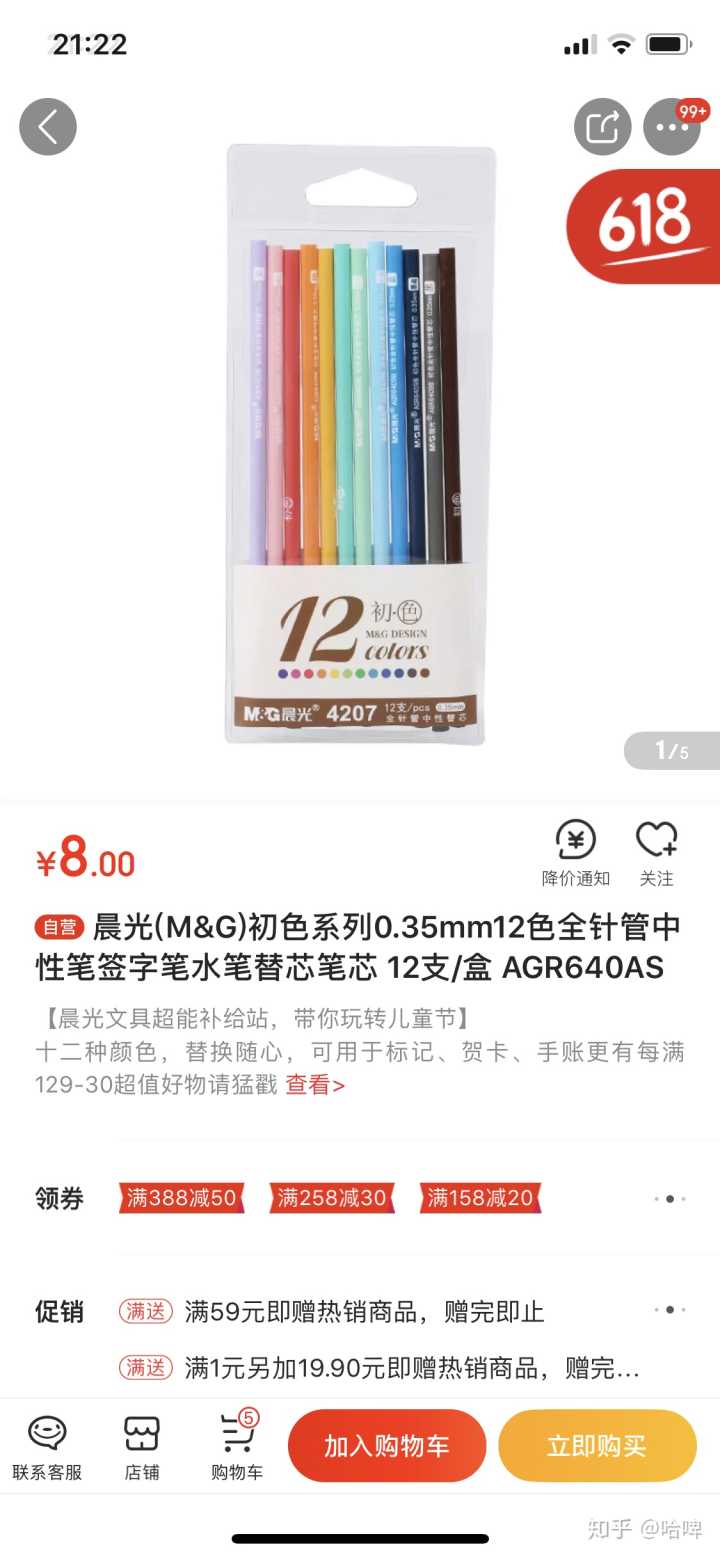View promotion 满59元即赠热销商品

pyautogui.click(x=364, y=1311)
